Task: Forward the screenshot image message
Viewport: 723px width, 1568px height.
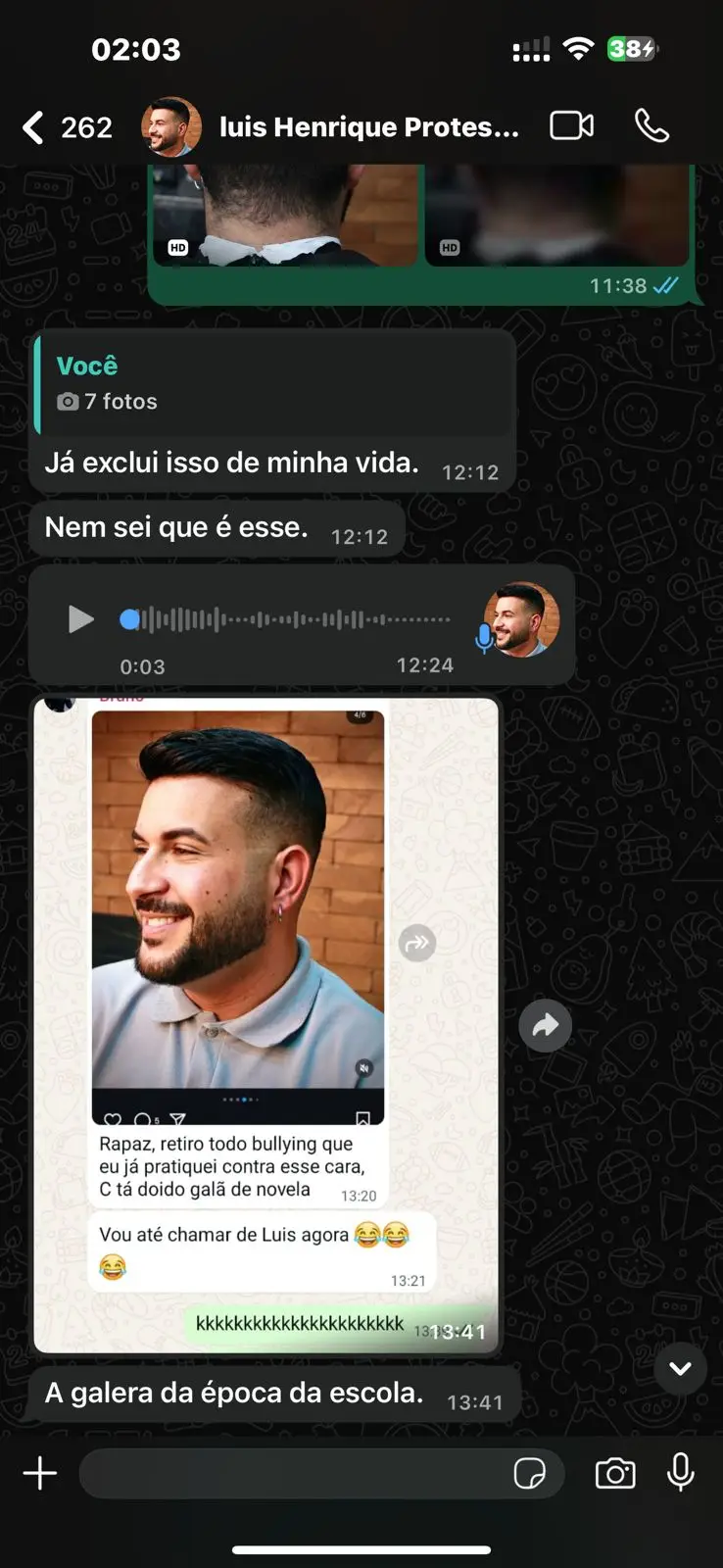Action: click(545, 1025)
